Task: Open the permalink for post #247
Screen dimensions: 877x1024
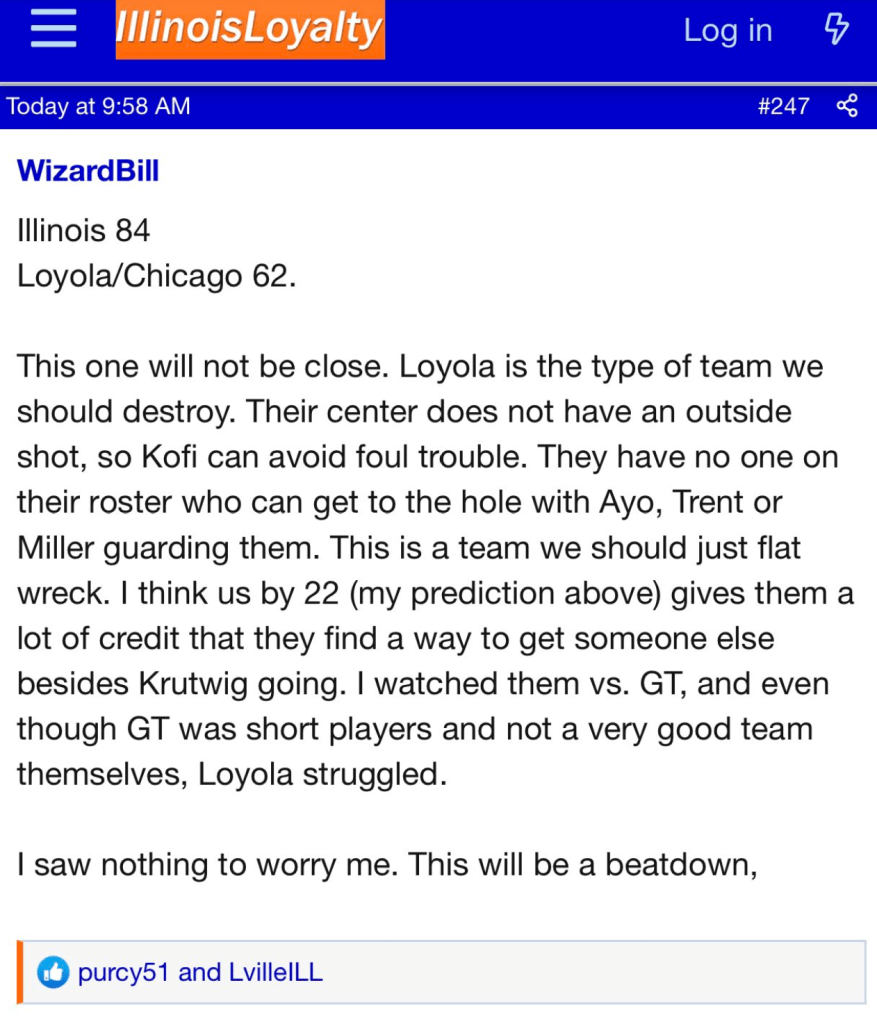Action: click(784, 106)
